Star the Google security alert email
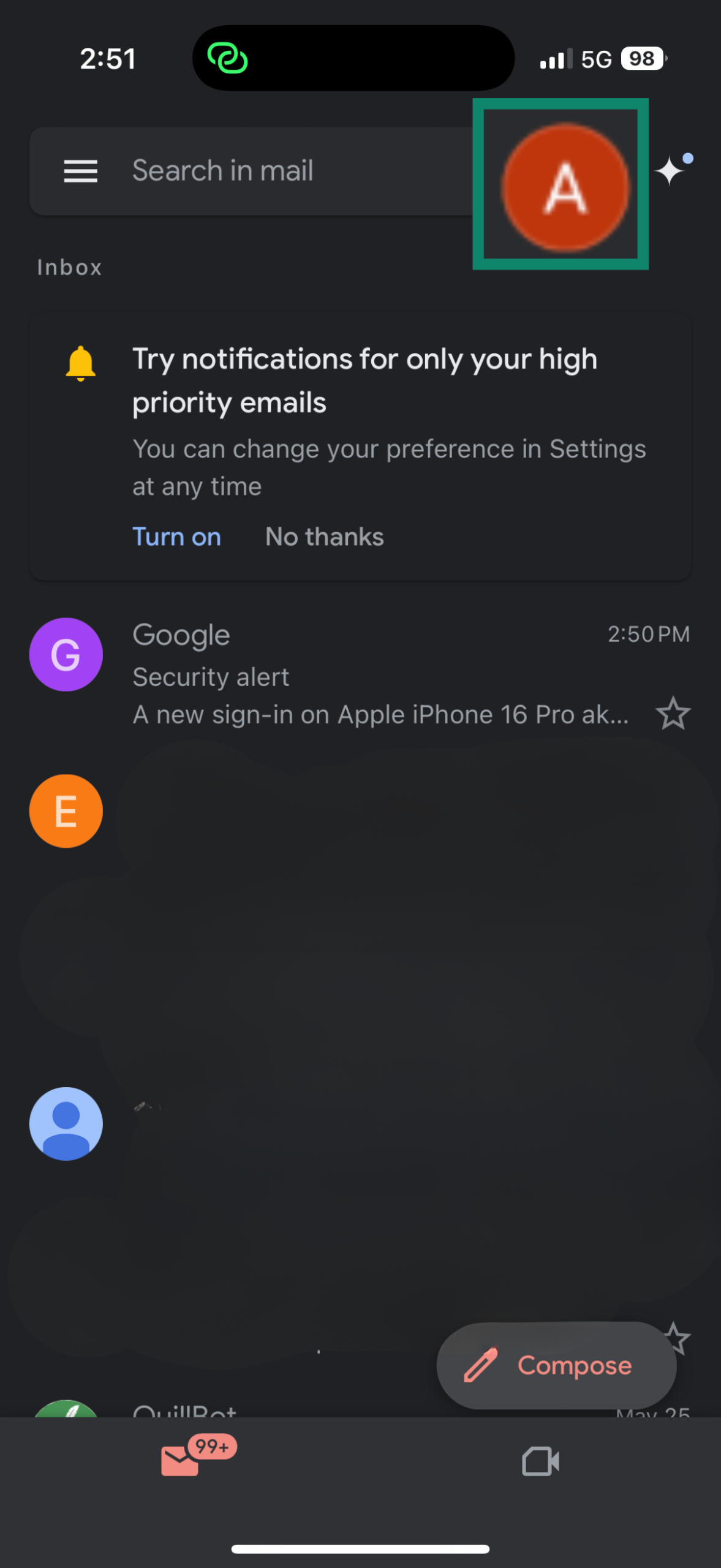The height and width of the screenshot is (1568, 721). click(673, 713)
